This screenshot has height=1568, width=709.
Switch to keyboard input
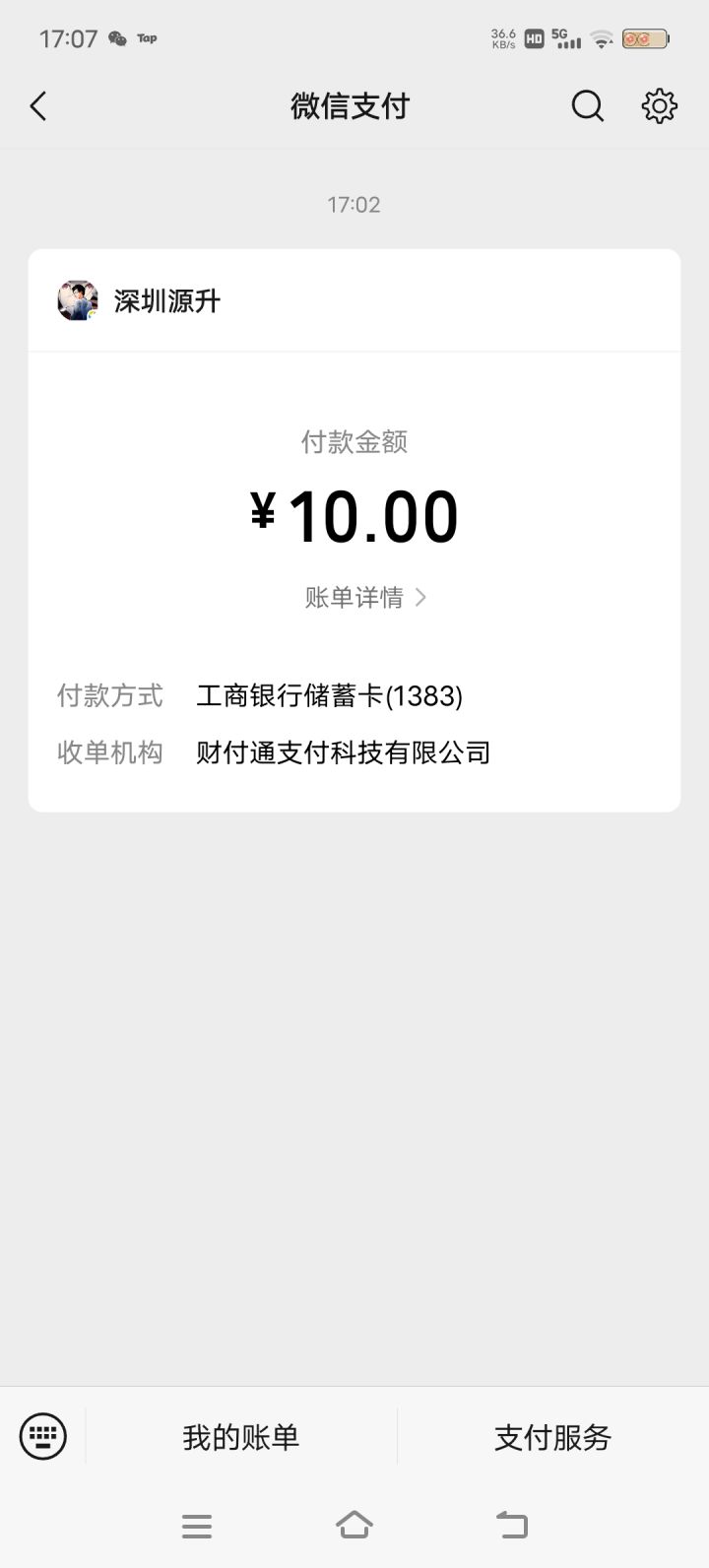coord(43,1437)
